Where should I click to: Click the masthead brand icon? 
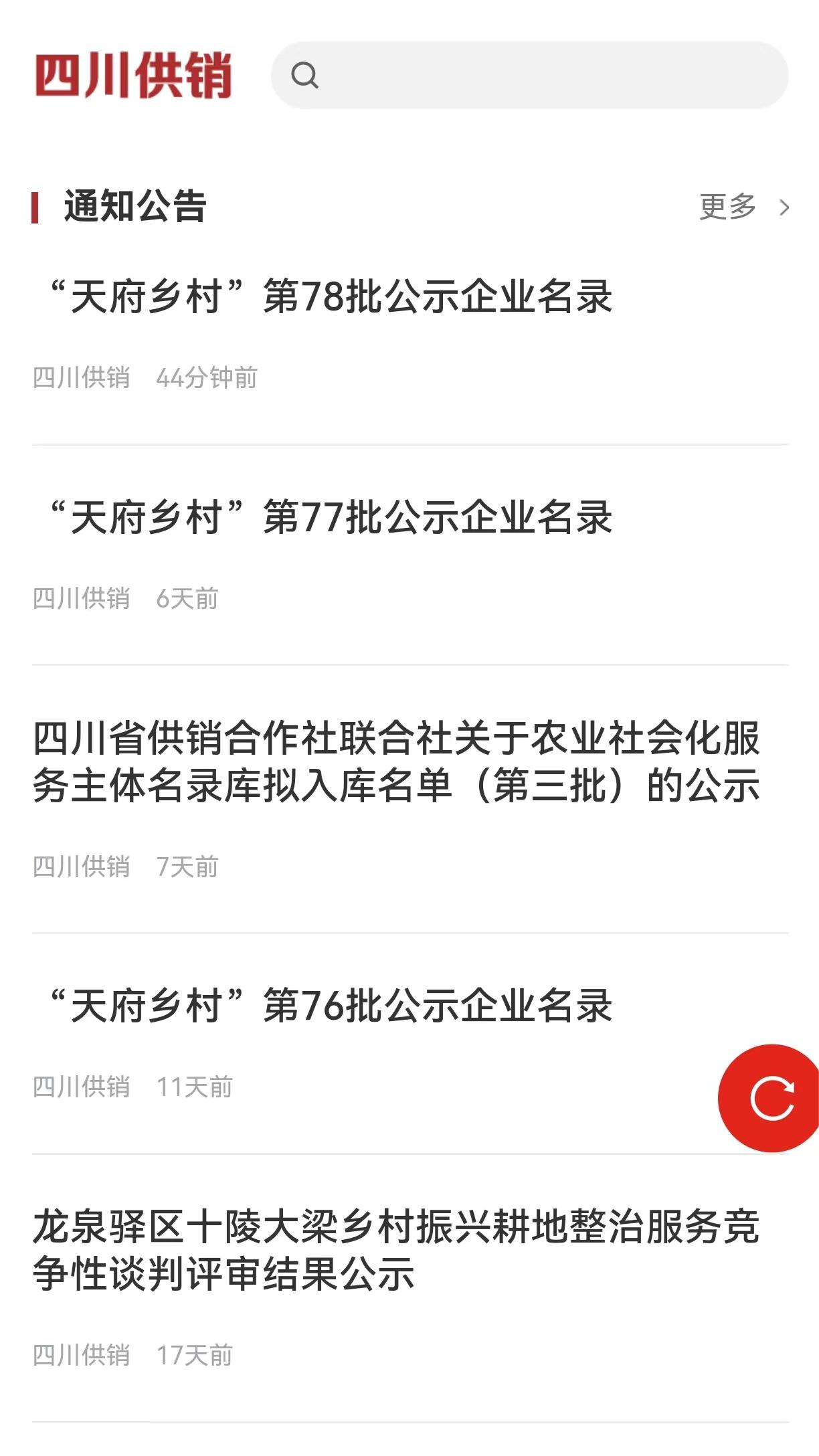click(134, 75)
